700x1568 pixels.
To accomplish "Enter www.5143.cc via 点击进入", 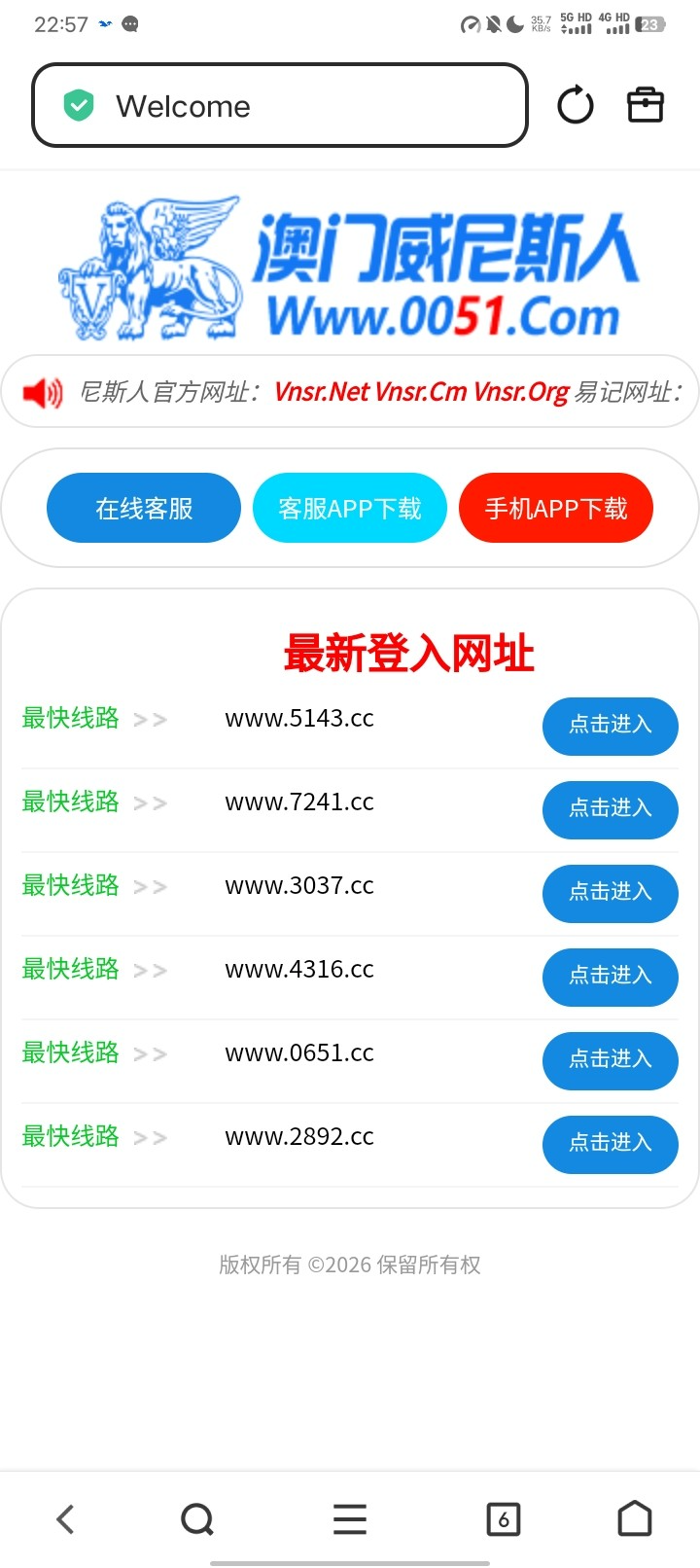I will click(610, 726).
